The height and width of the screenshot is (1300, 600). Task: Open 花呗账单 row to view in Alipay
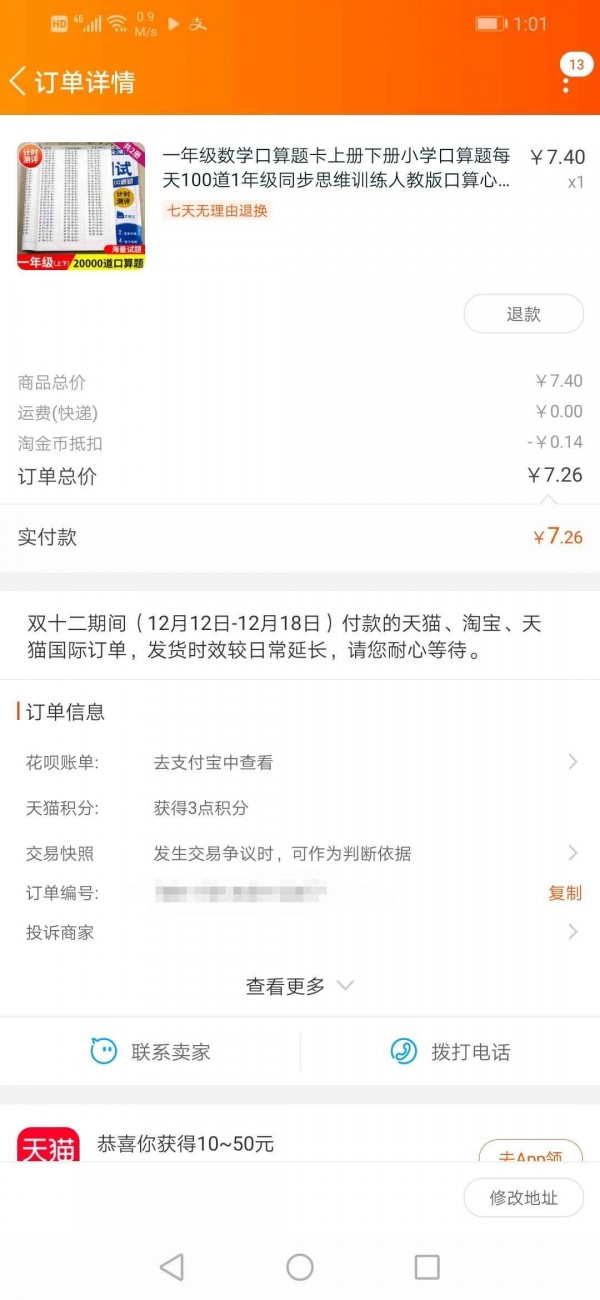tap(300, 762)
